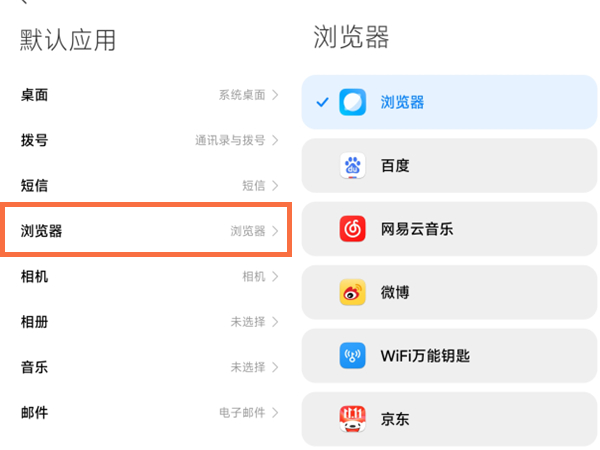This screenshot has width=600, height=450.
Task: Select 浏览器 as default browser
Action: 449,102
